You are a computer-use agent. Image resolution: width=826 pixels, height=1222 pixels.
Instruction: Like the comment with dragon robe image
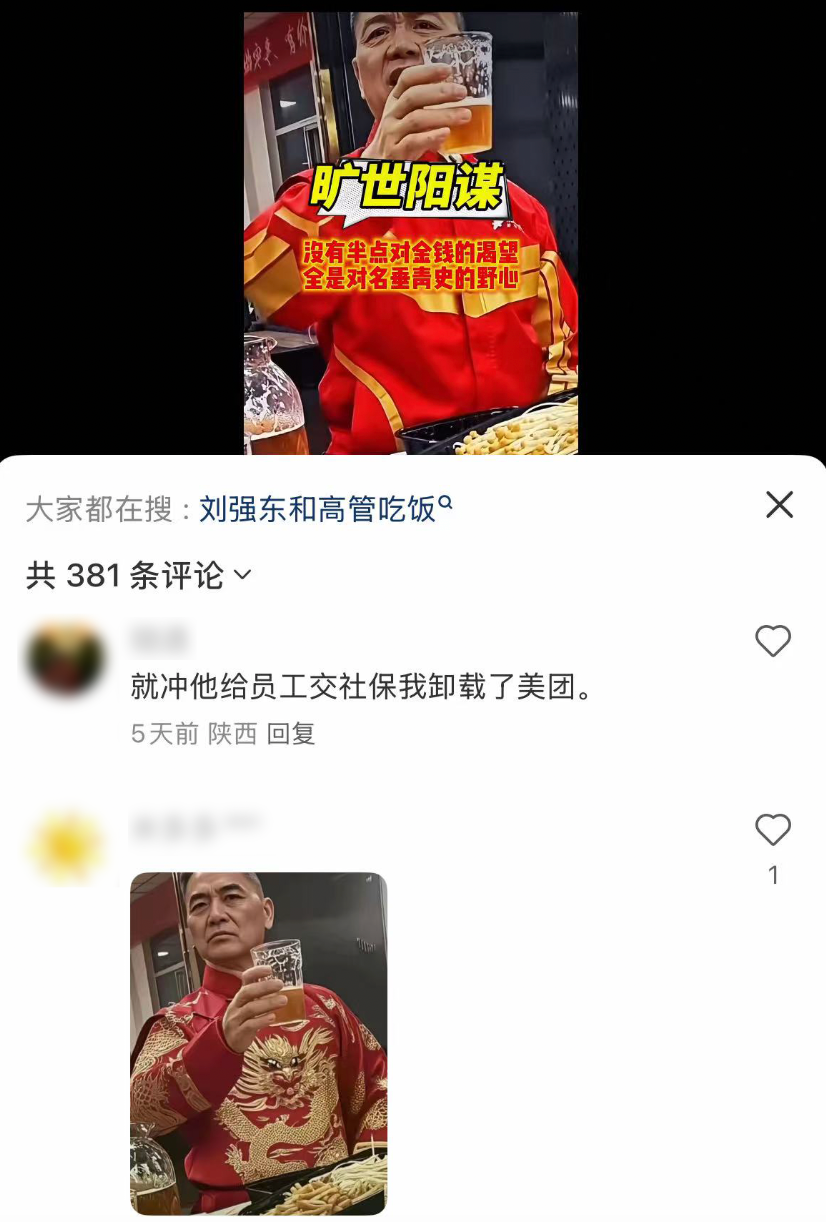coord(772,830)
